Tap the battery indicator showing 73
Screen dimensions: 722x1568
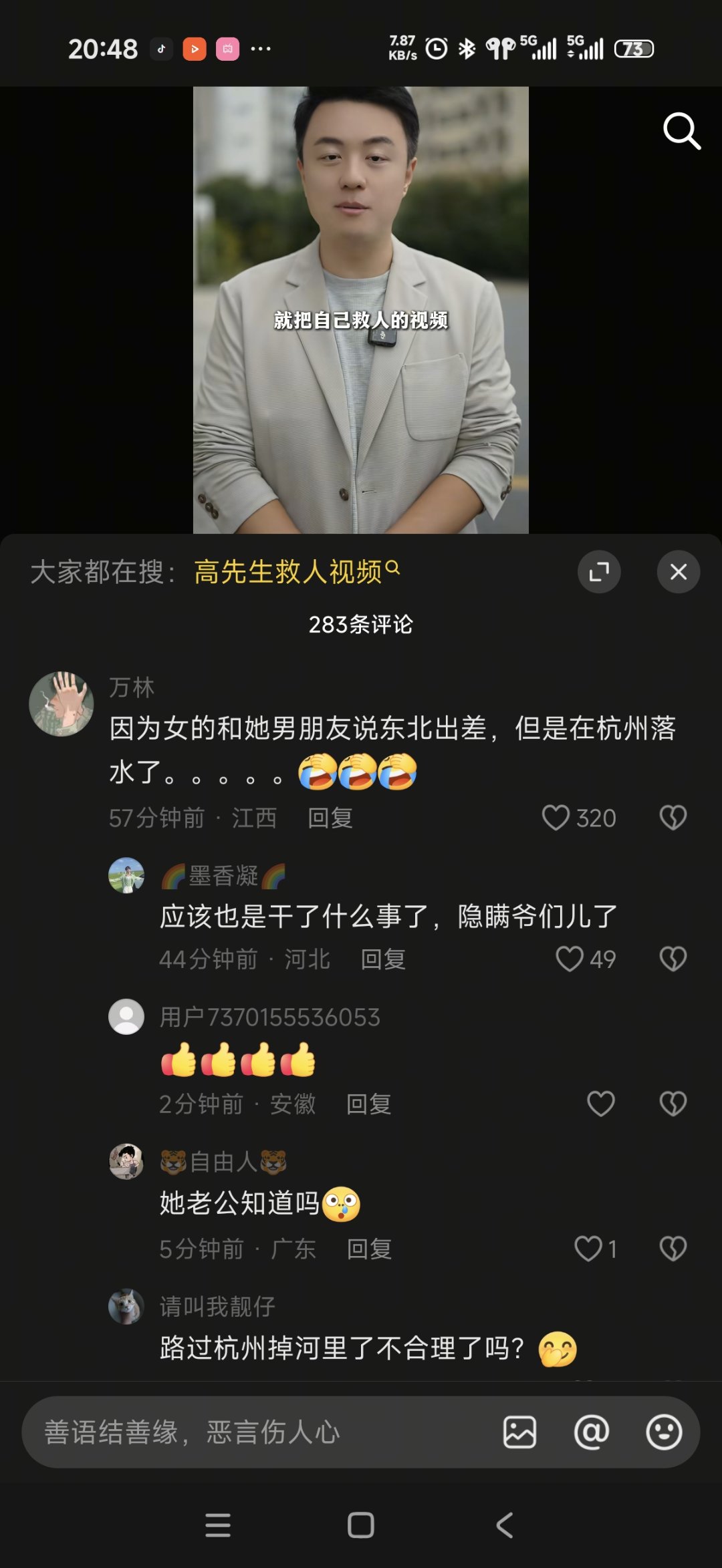coord(634,49)
